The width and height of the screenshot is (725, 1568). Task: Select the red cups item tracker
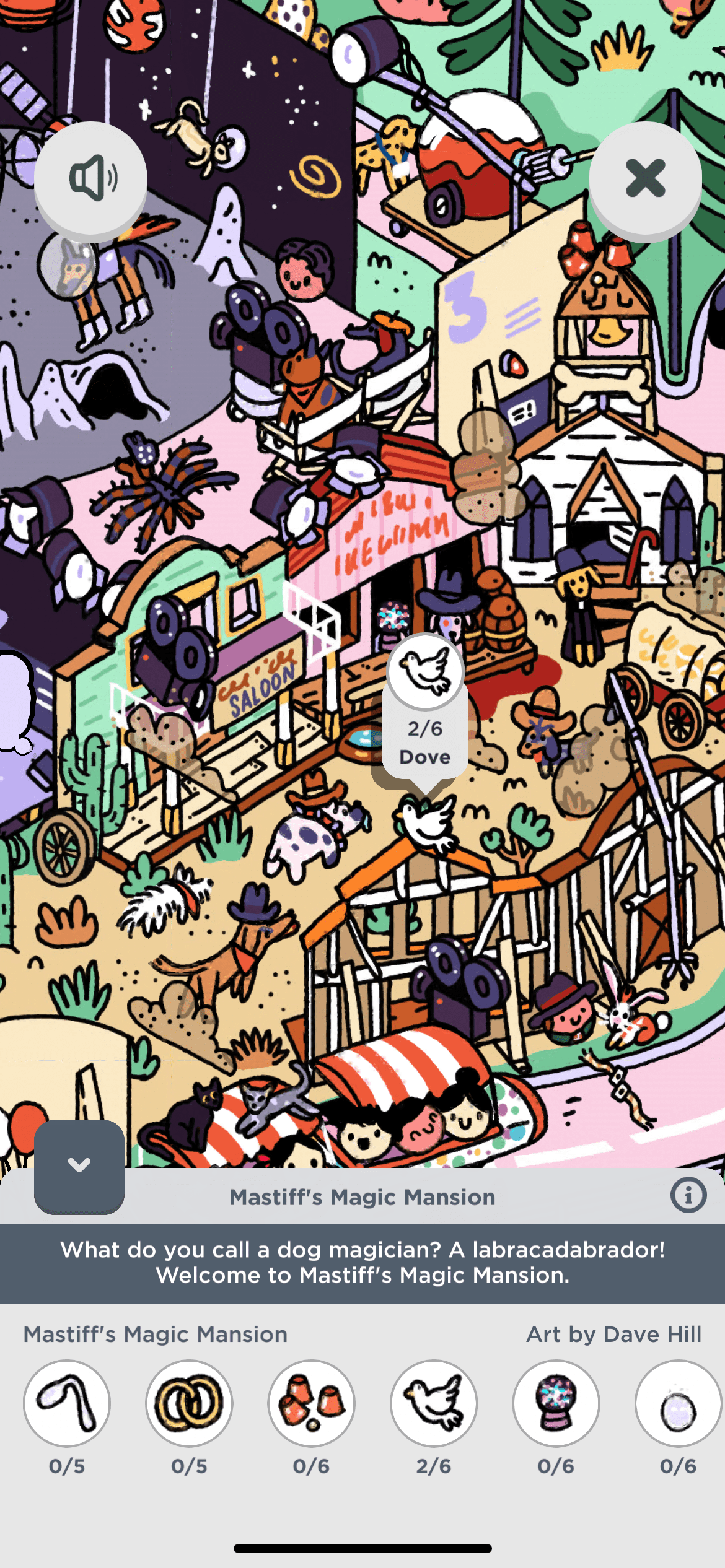pos(311,1403)
